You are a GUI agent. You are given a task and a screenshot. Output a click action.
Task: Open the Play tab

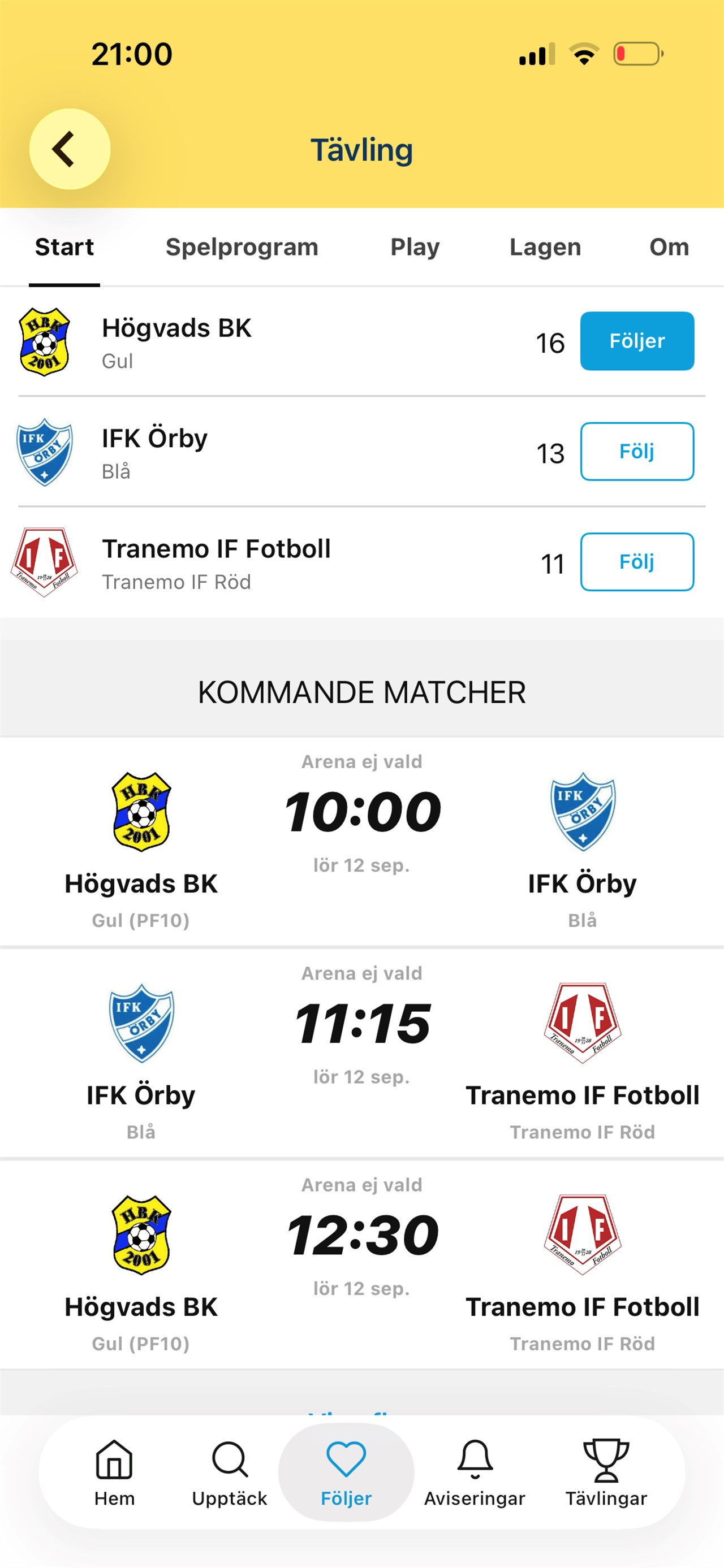(x=415, y=247)
